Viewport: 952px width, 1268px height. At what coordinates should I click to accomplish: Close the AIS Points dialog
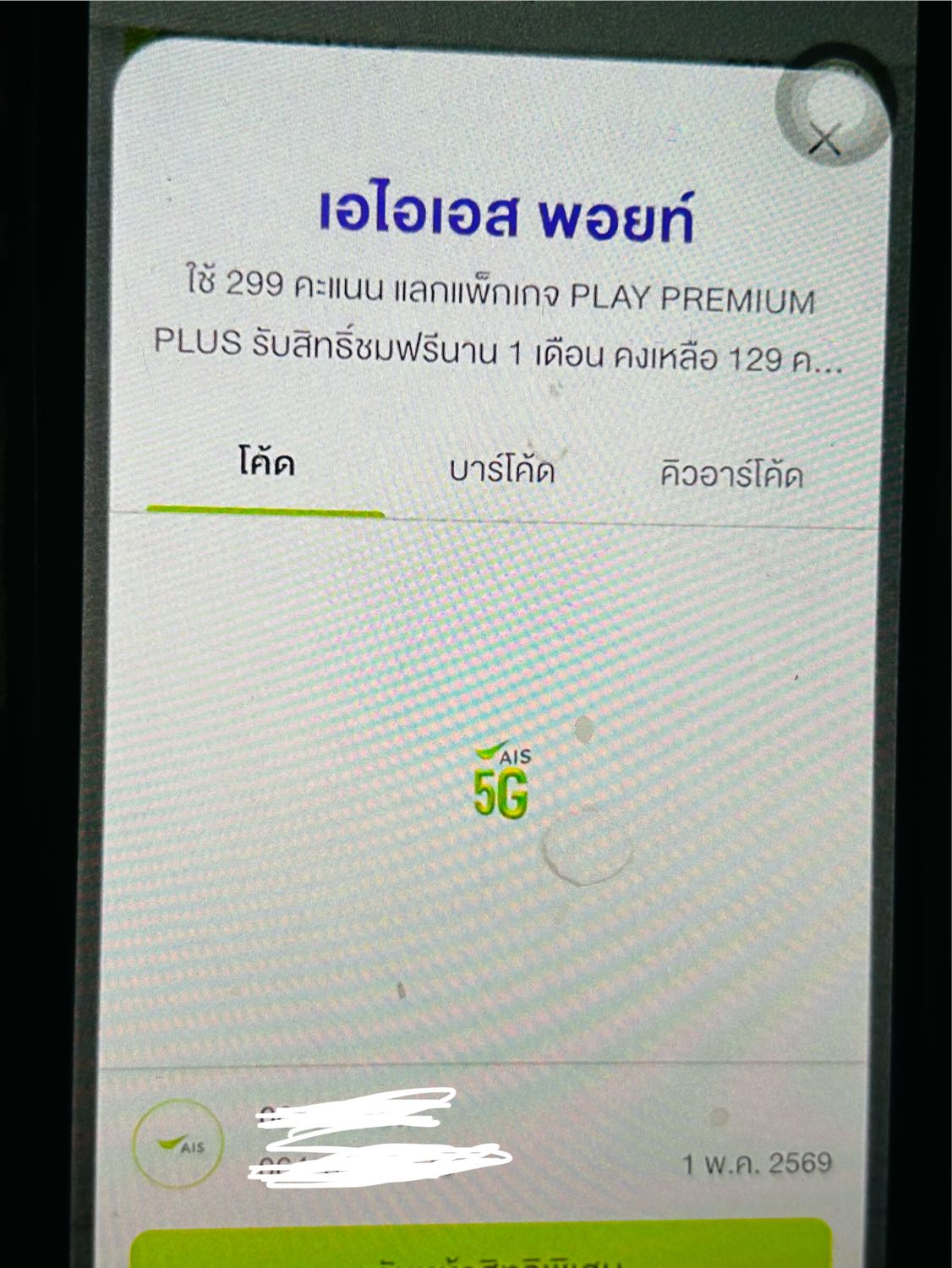(825, 139)
